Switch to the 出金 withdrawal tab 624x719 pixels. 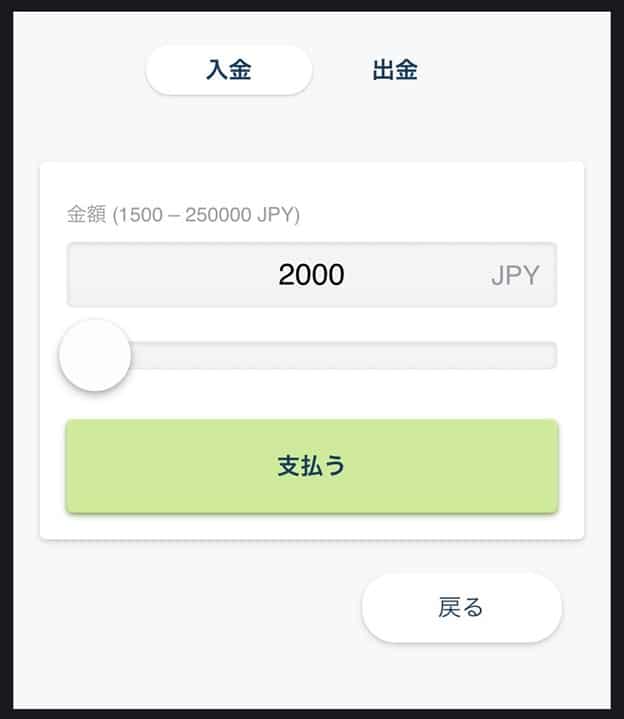[394, 71]
